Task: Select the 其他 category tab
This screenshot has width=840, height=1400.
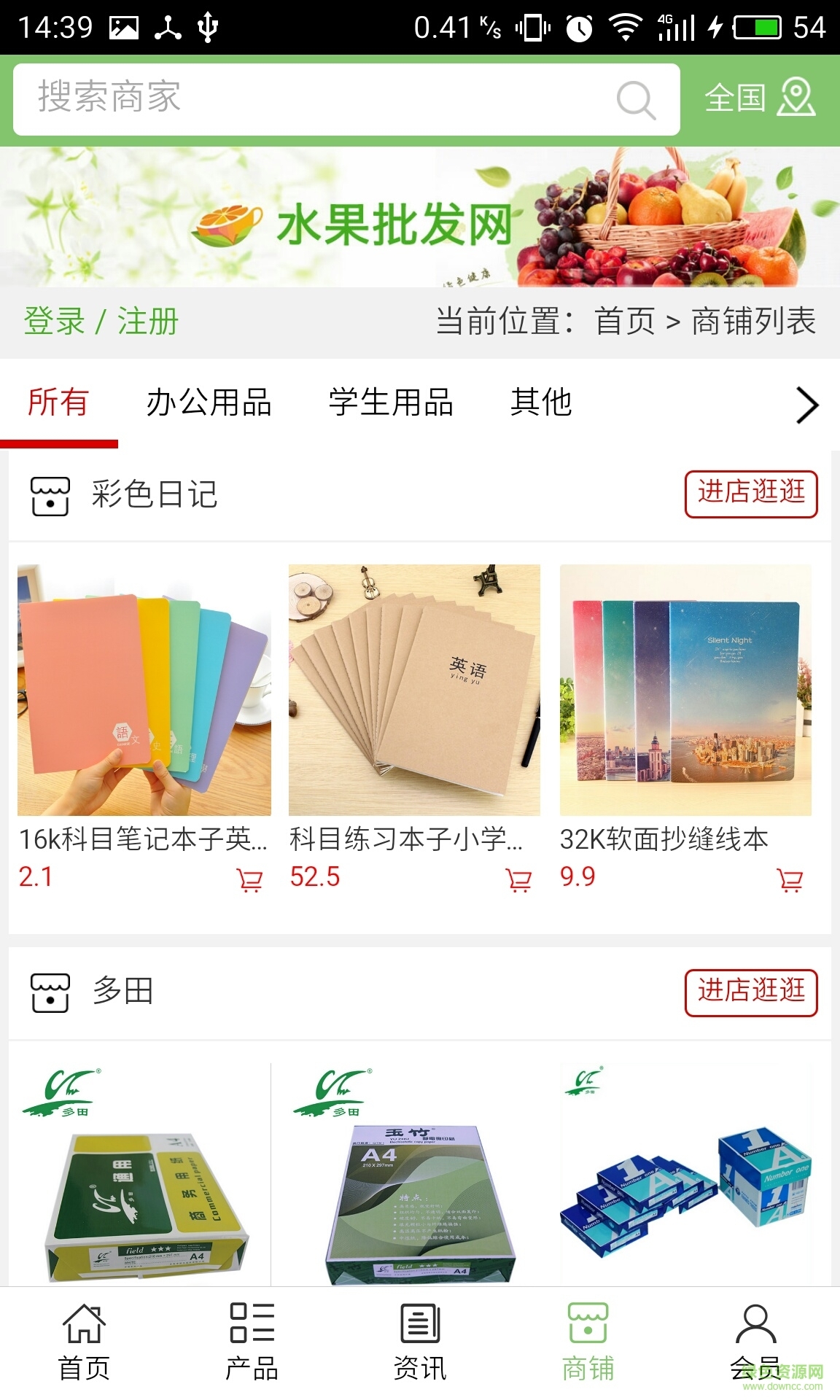Action: tap(542, 405)
